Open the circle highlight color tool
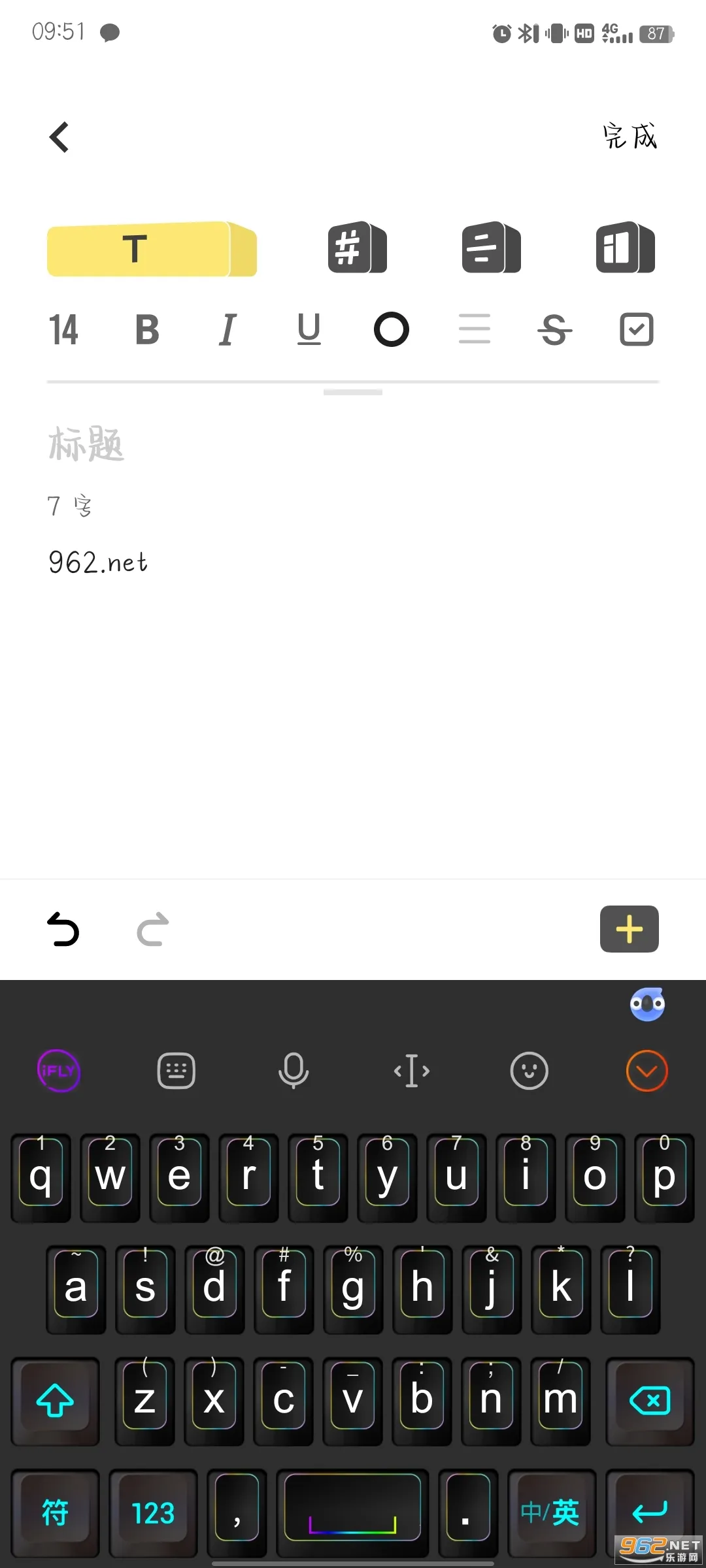Screen dimensions: 706x1568 pyautogui.click(x=392, y=330)
